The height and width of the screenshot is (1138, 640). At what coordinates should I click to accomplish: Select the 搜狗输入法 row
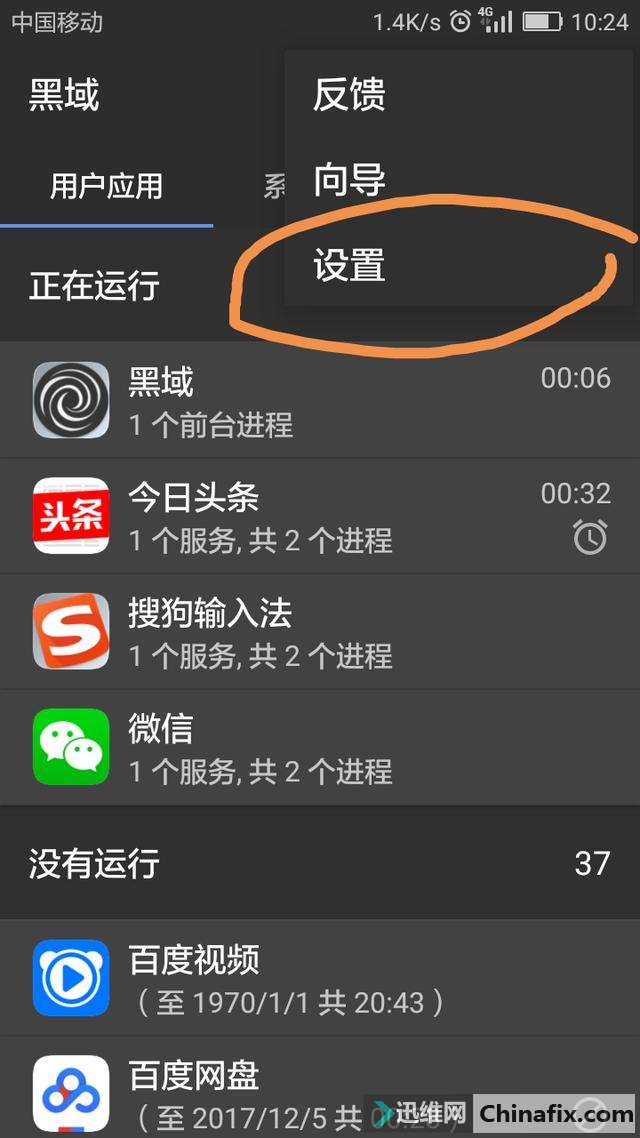(320, 631)
